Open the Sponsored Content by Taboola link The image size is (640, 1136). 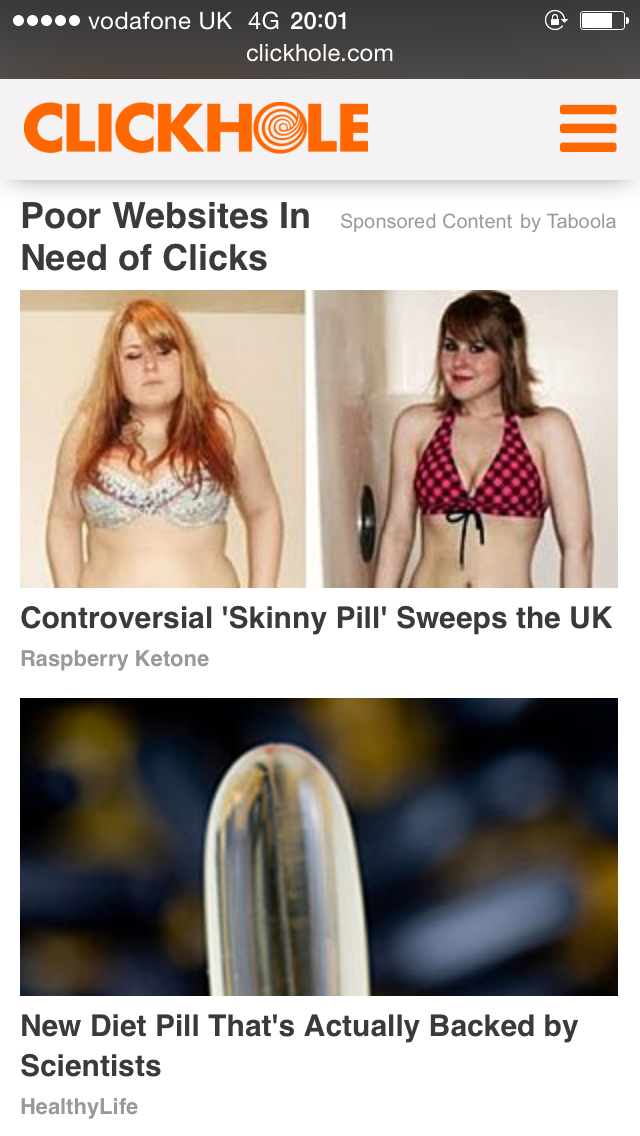tap(478, 222)
